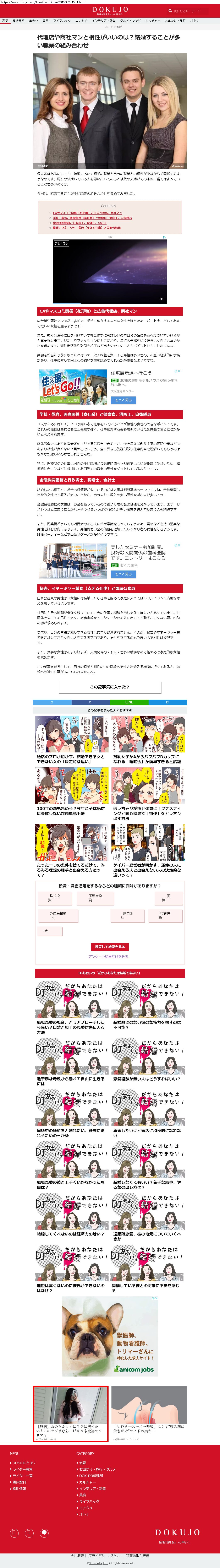Tap 投票して結果を見る button
Image resolution: width=220 pixels, height=1568 pixels.
click(x=110, y=947)
